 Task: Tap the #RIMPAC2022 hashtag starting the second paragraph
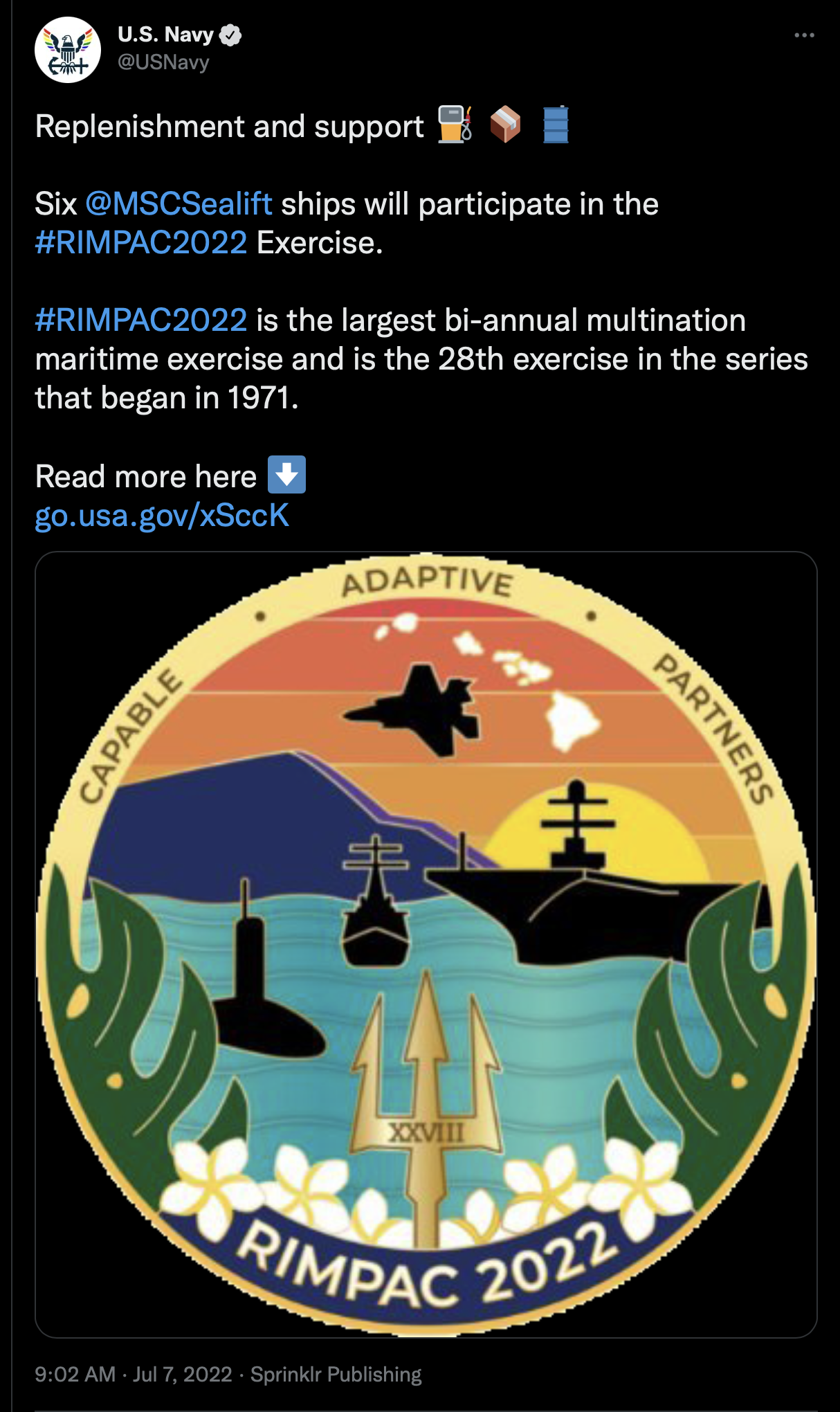pos(141,320)
